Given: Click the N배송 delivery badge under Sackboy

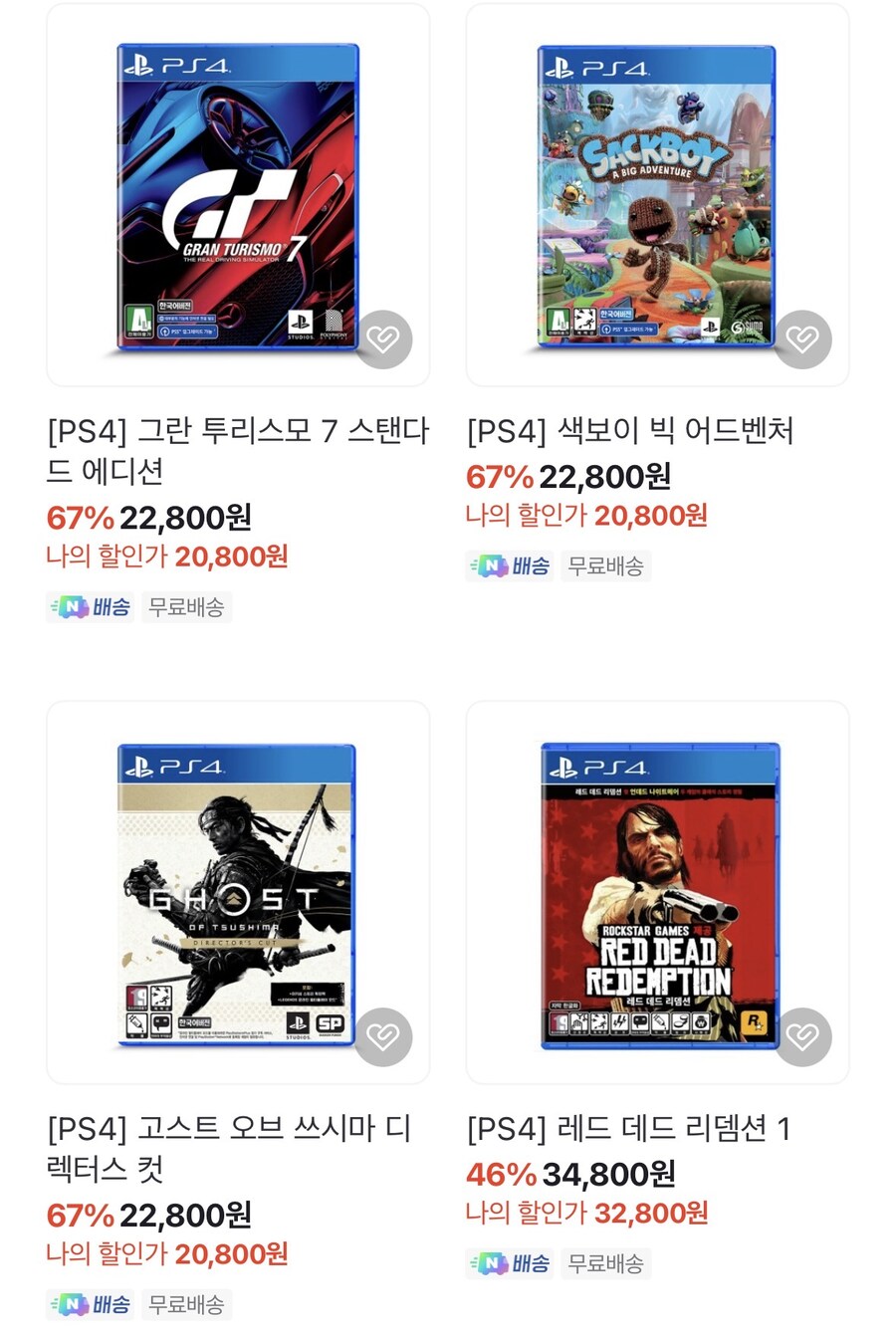Looking at the screenshot, I should coord(510,566).
